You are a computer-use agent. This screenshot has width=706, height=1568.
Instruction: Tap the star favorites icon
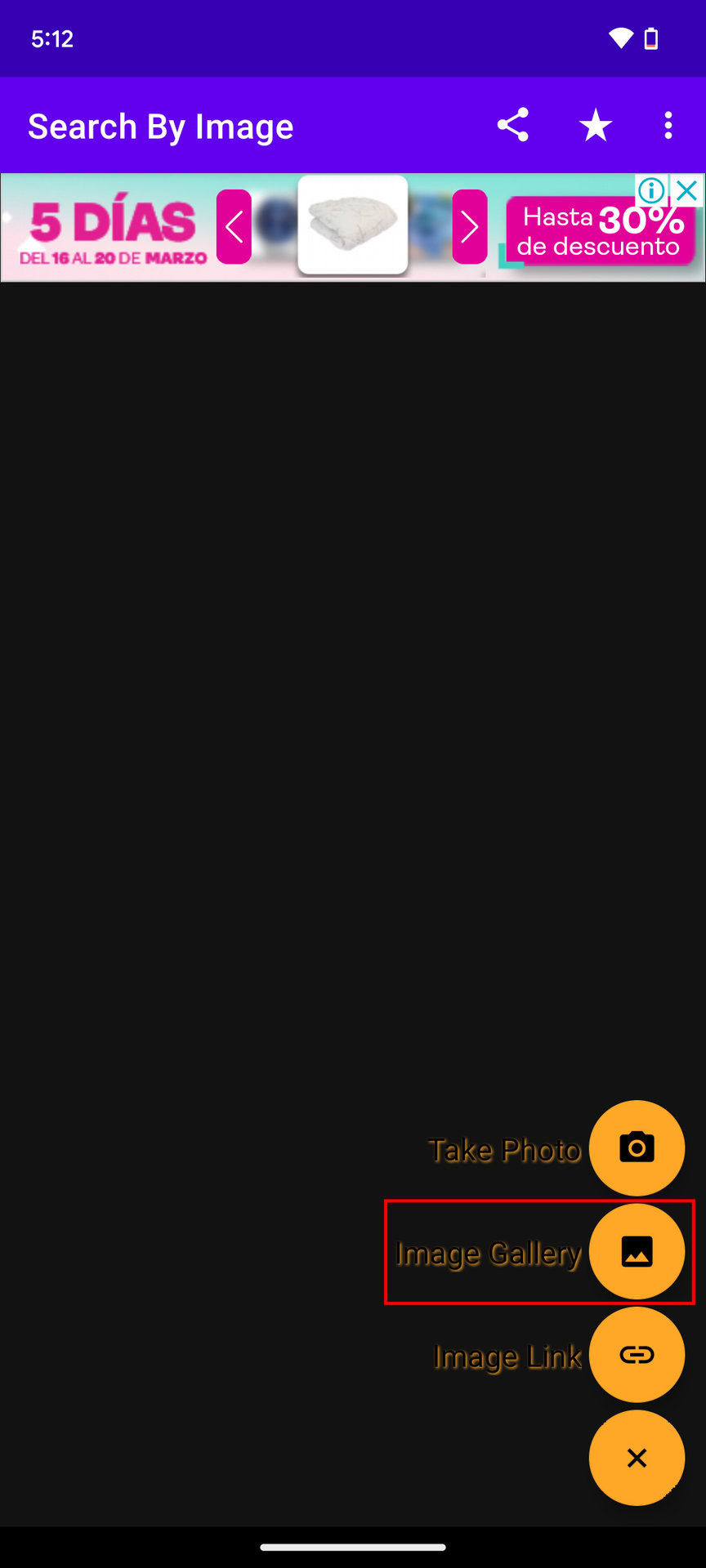[x=596, y=126]
